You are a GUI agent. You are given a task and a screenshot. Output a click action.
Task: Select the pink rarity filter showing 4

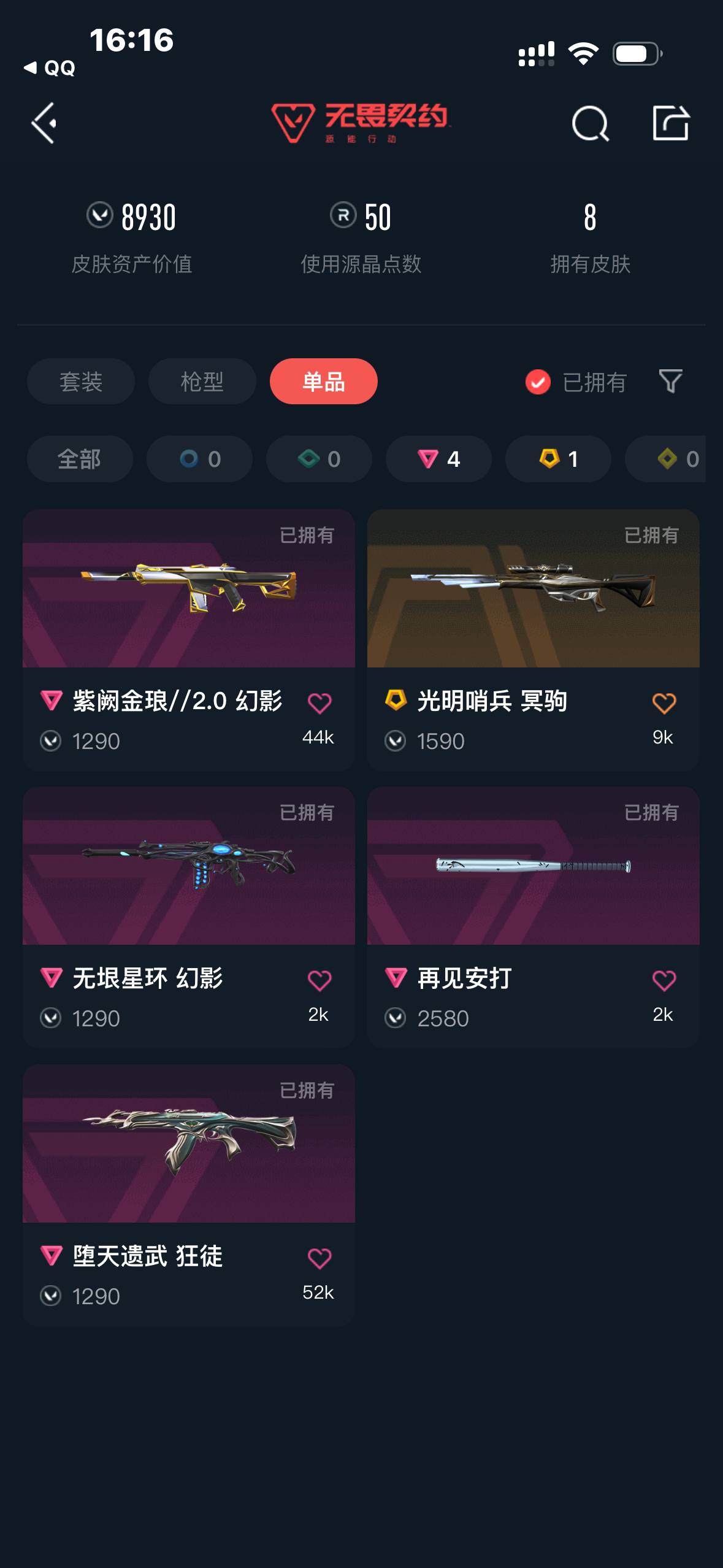pos(437,459)
